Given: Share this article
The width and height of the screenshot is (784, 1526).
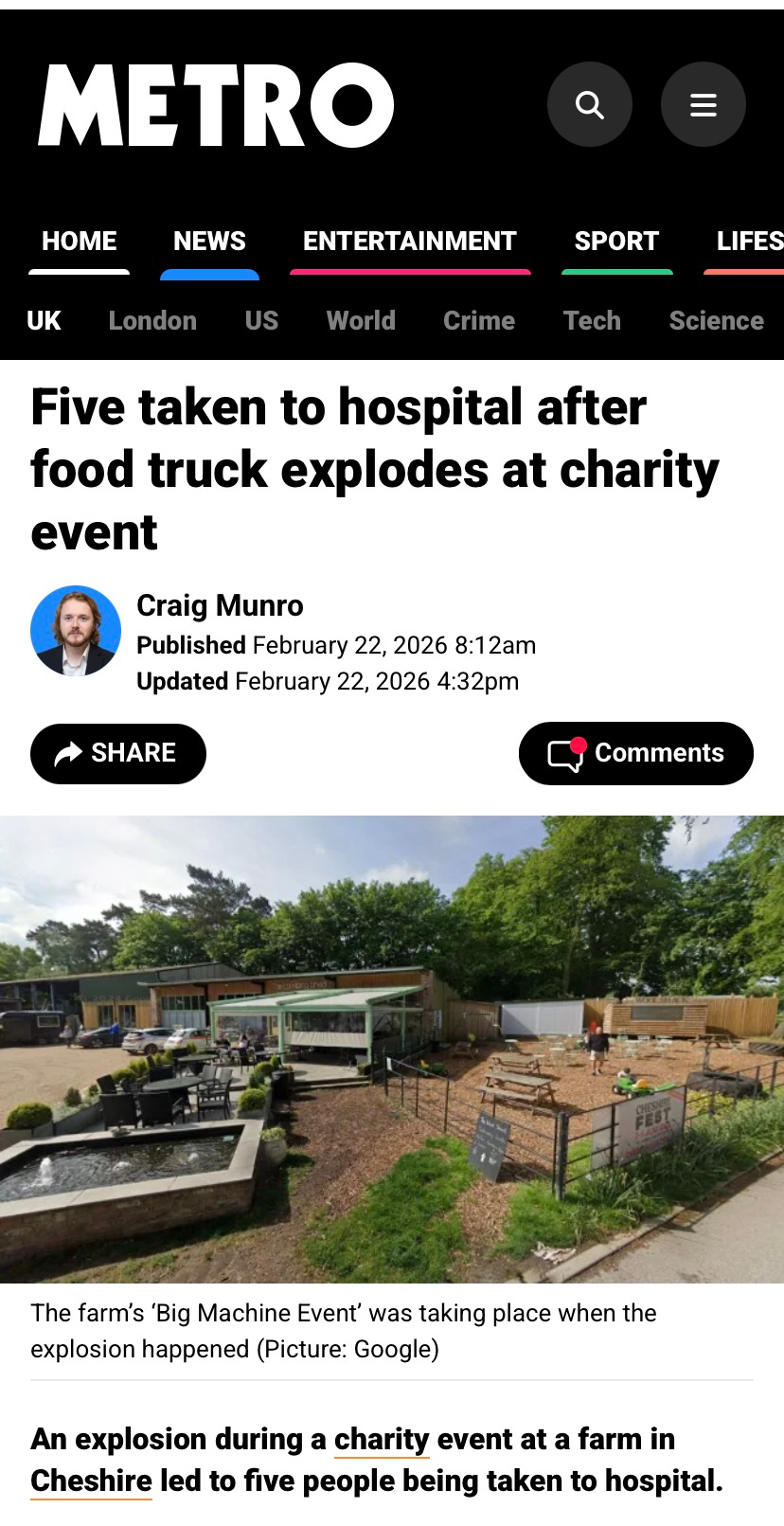Looking at the screenshot, I should 118,753.
